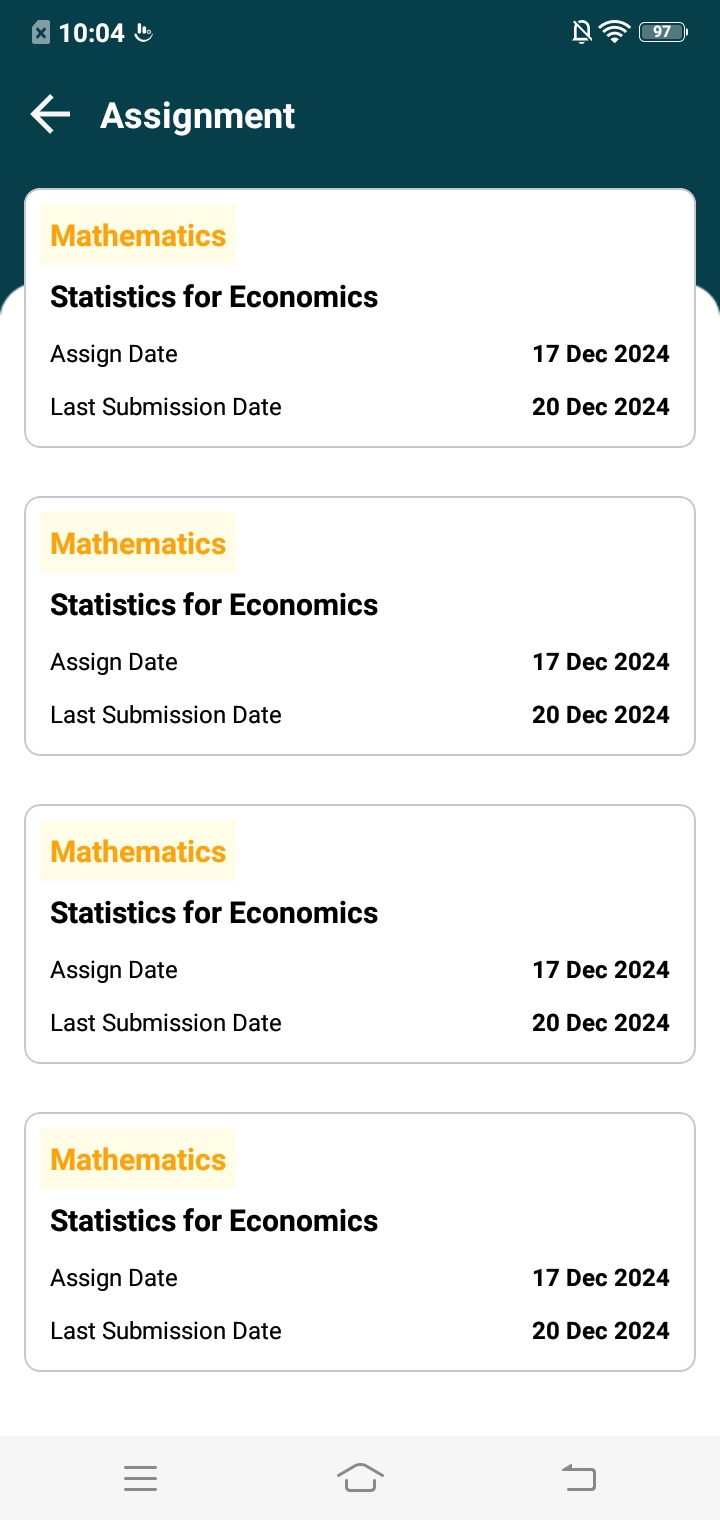Go back using the Assignment header arrow
The width and height of the screenshot is (720, 1520).
tap(51, 115)
